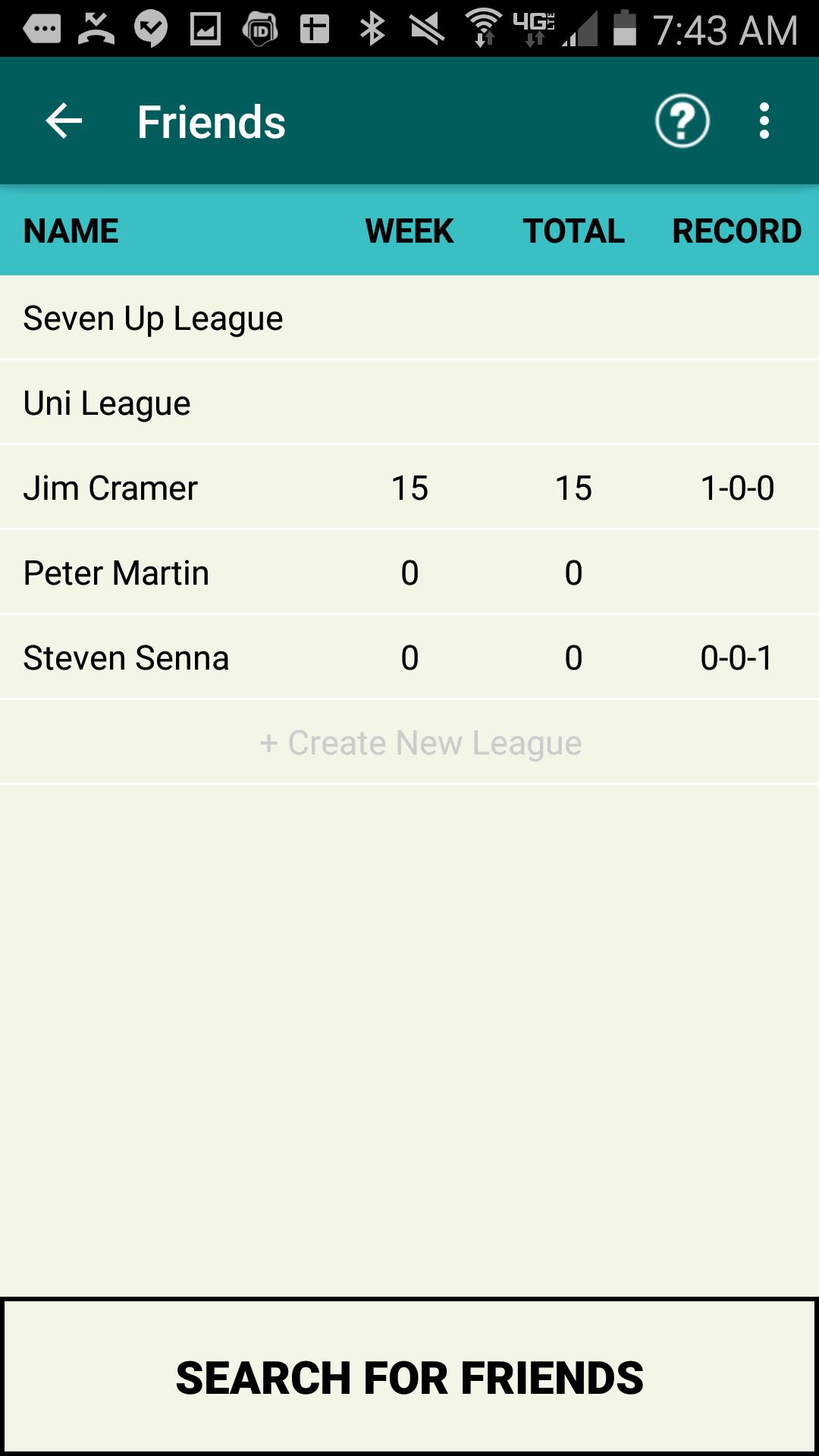
Task: Open the Uni League entry
Action: (x=409, y=403)
